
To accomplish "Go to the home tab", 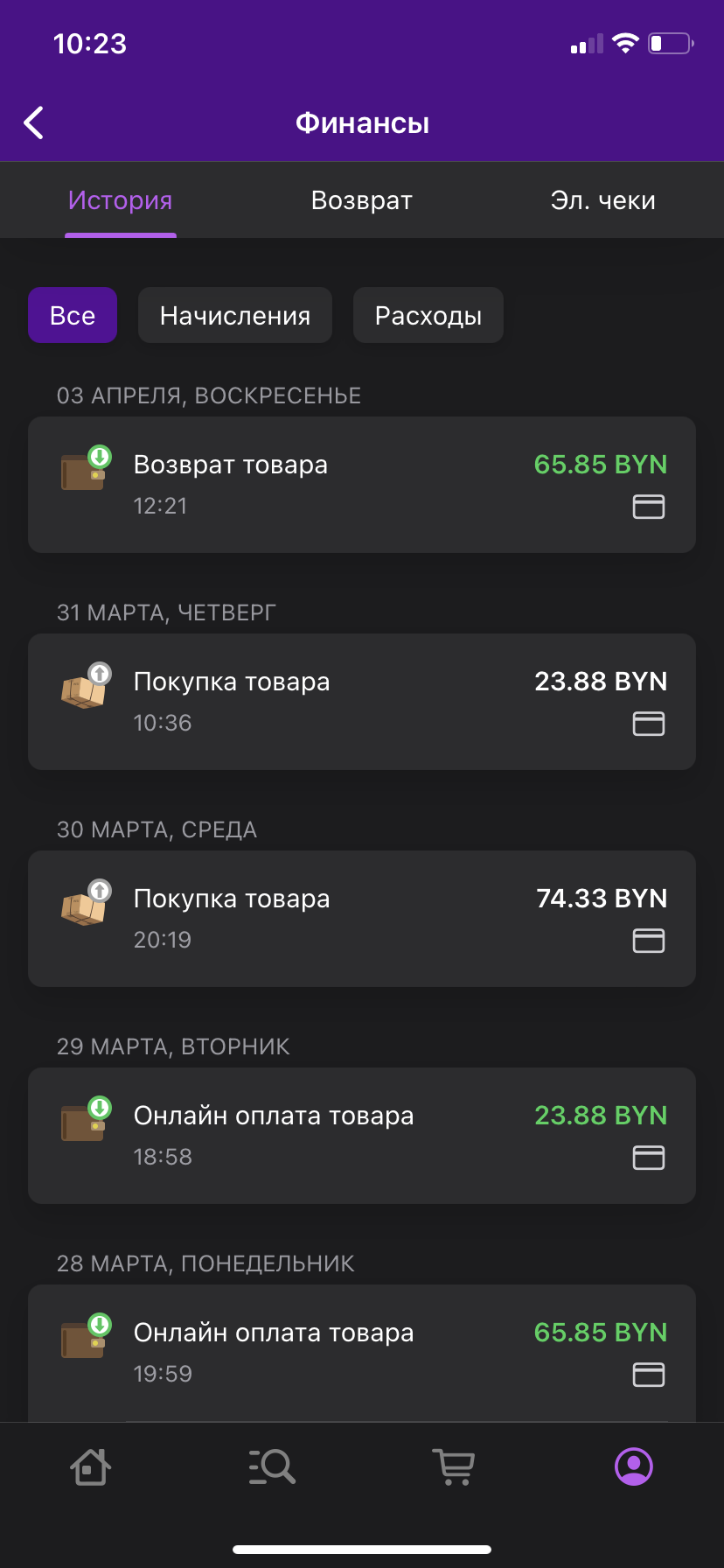I will click(90, 1466).
